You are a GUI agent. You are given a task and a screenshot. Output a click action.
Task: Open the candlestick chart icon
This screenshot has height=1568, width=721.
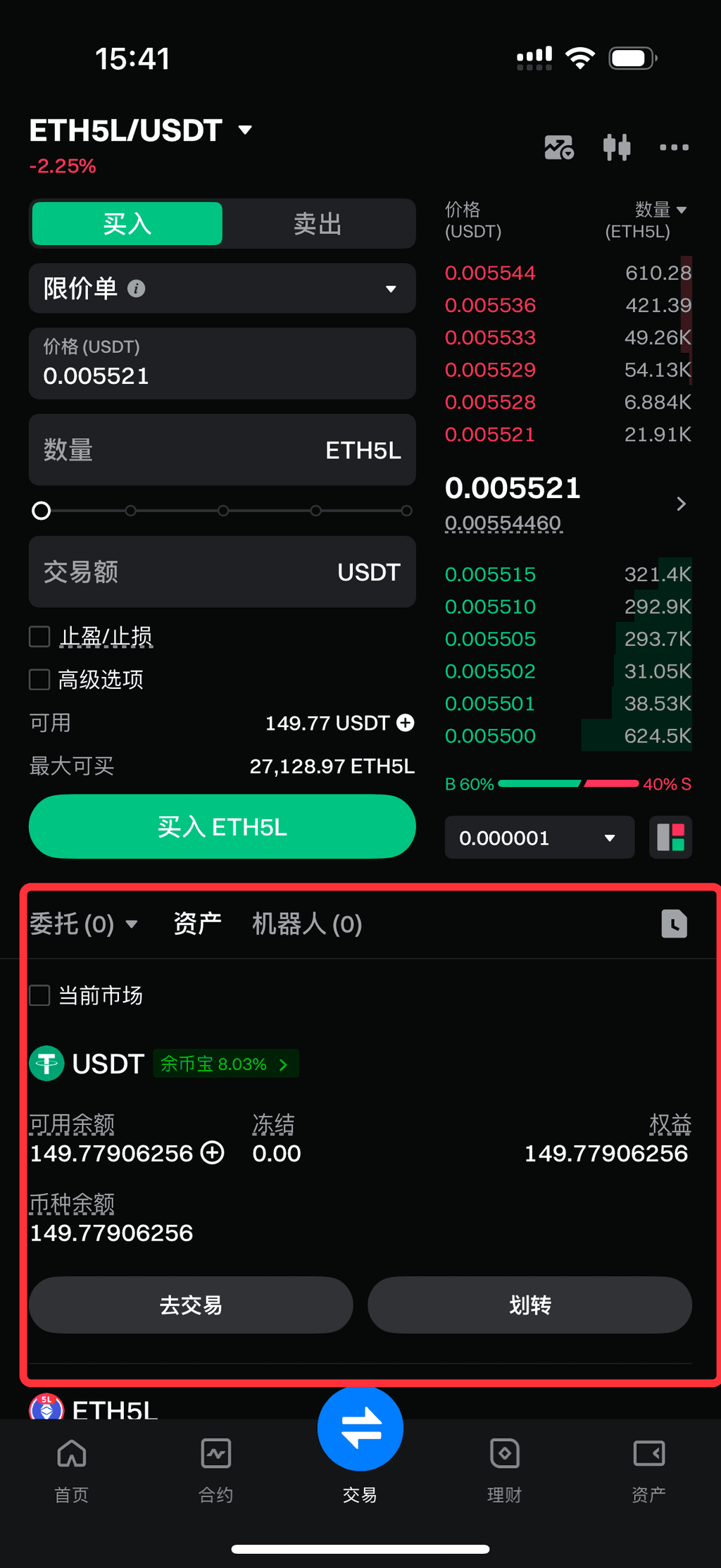[616, 147]
